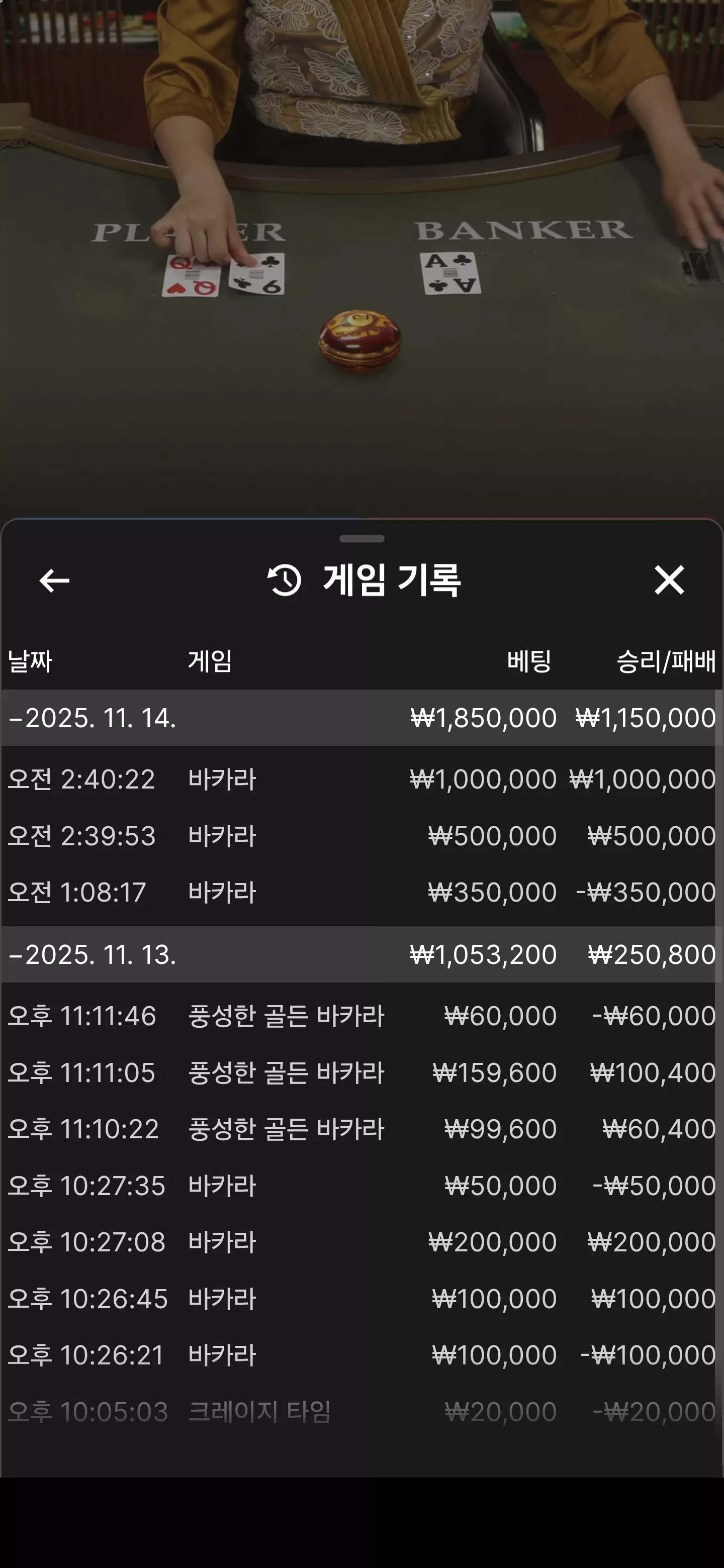
Task: Open the 오전 2:39:53 바카라 record
Action: [361, 836]
